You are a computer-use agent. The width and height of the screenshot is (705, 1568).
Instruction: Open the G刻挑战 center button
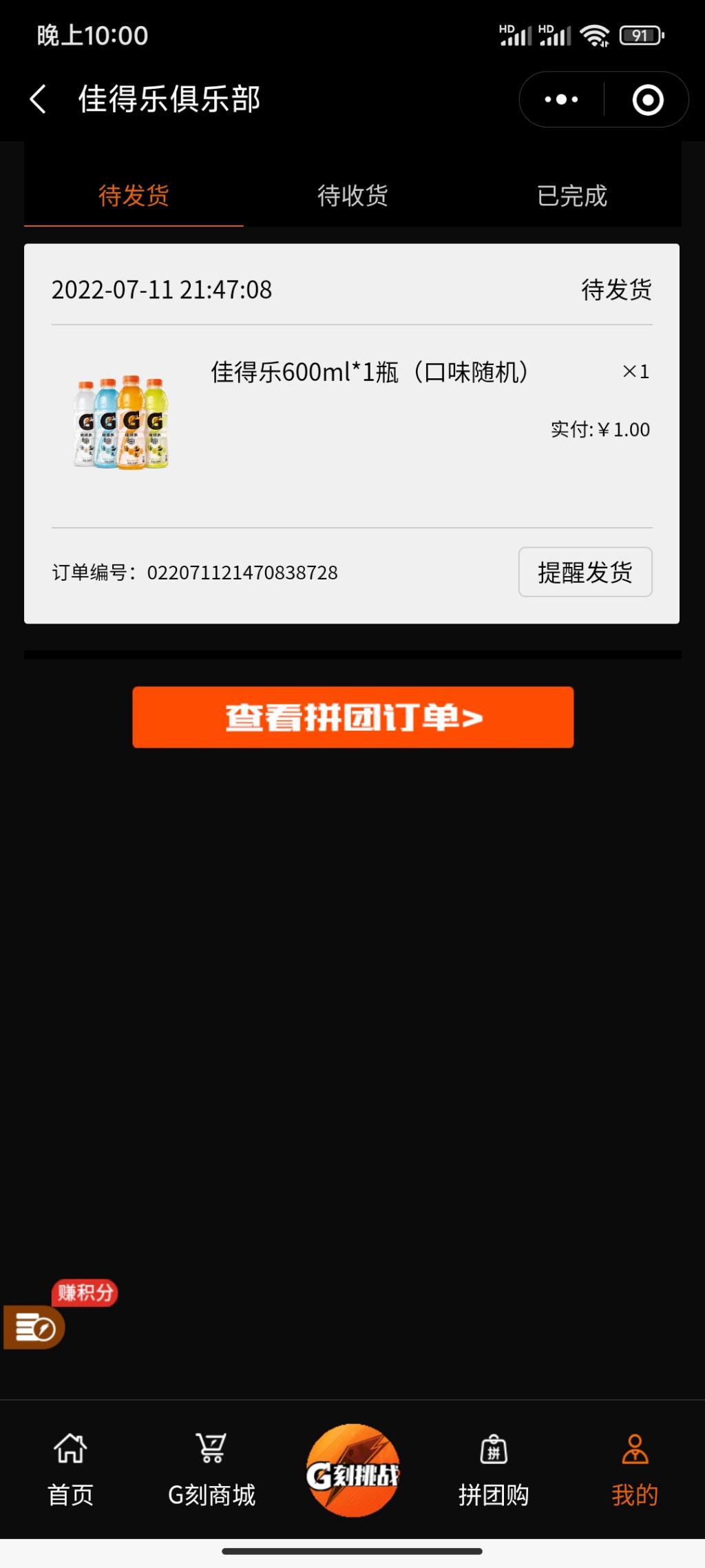tap(352, 1470)
